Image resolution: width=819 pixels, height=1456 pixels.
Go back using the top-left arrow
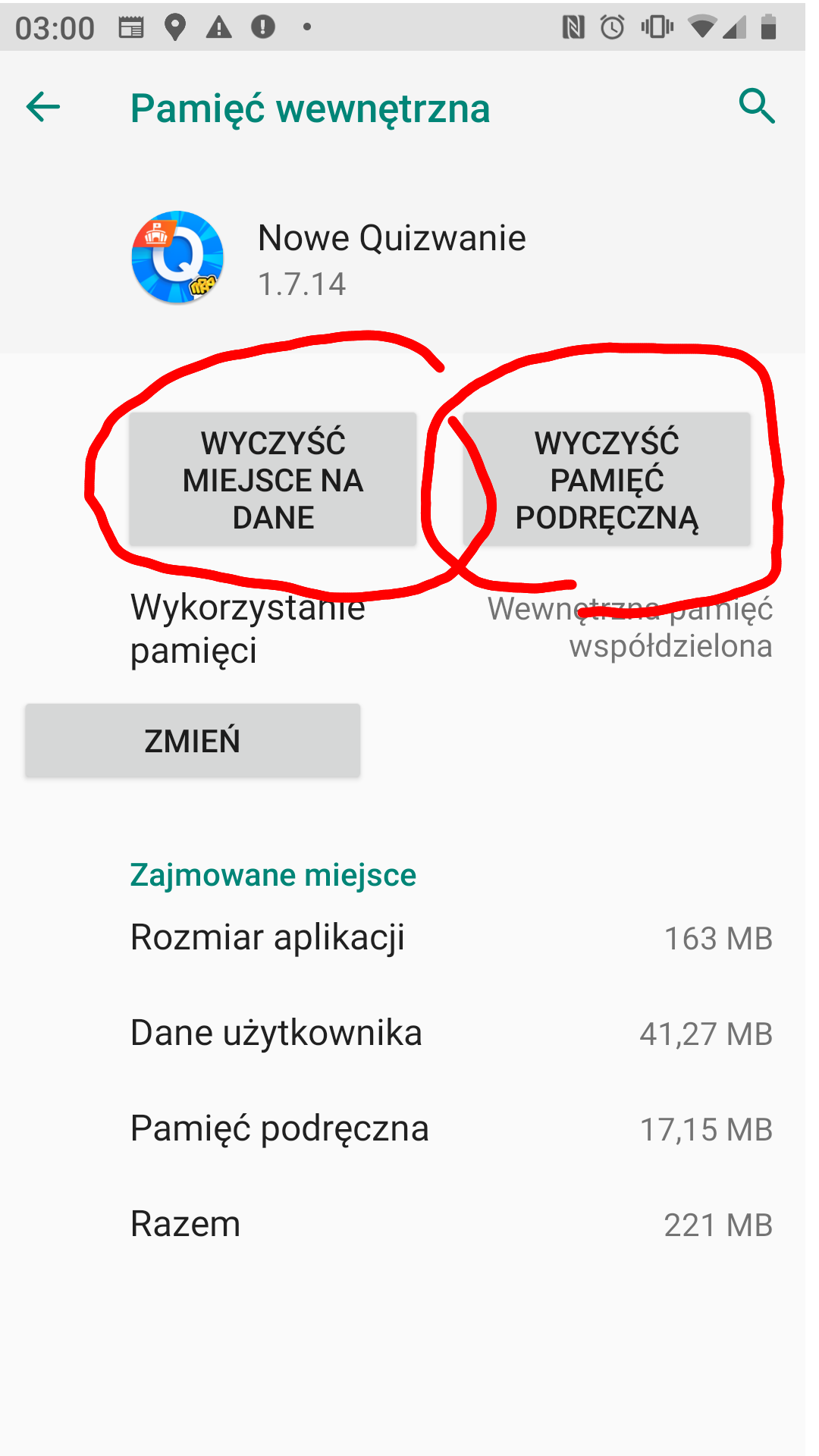click(43, 107)
